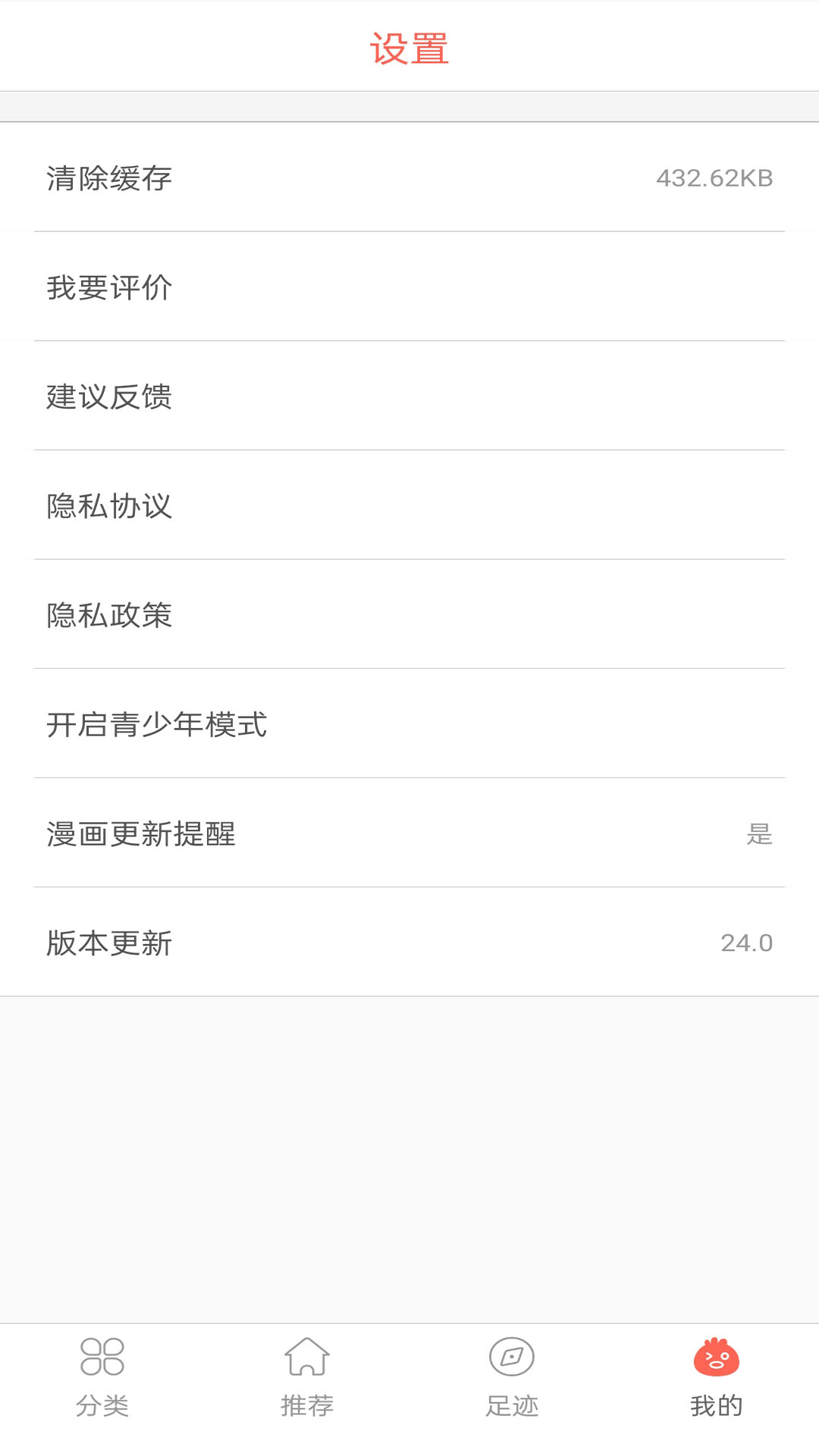Change the 漫画更新提醒 reminder setting
819x1456 pixels.
coord(409,833)
